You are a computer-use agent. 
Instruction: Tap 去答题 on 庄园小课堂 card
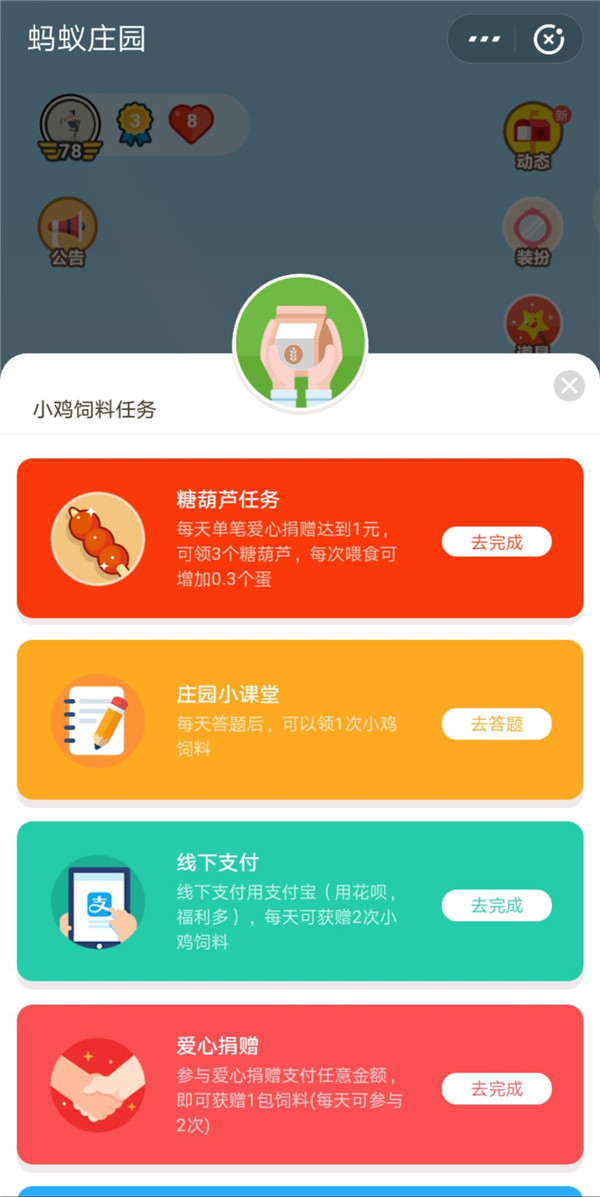pyautogui.click(x=497, y=724)
